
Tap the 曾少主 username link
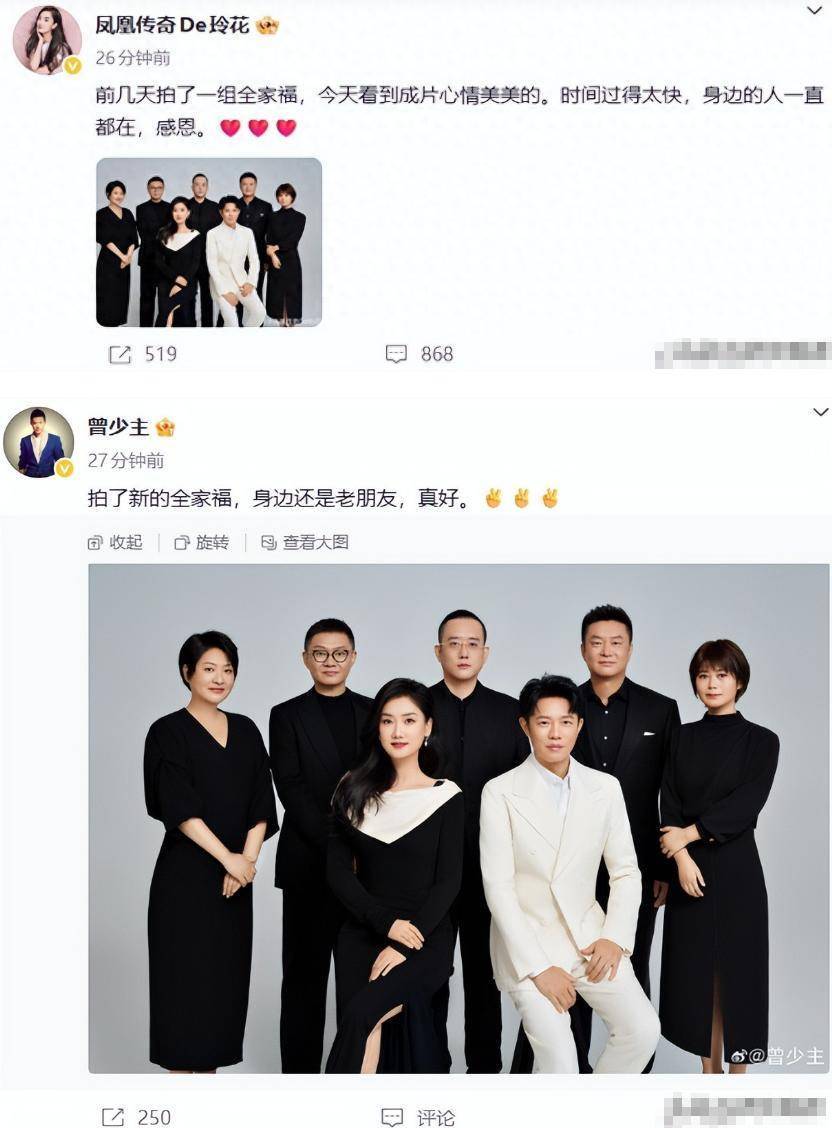(119, 427)
